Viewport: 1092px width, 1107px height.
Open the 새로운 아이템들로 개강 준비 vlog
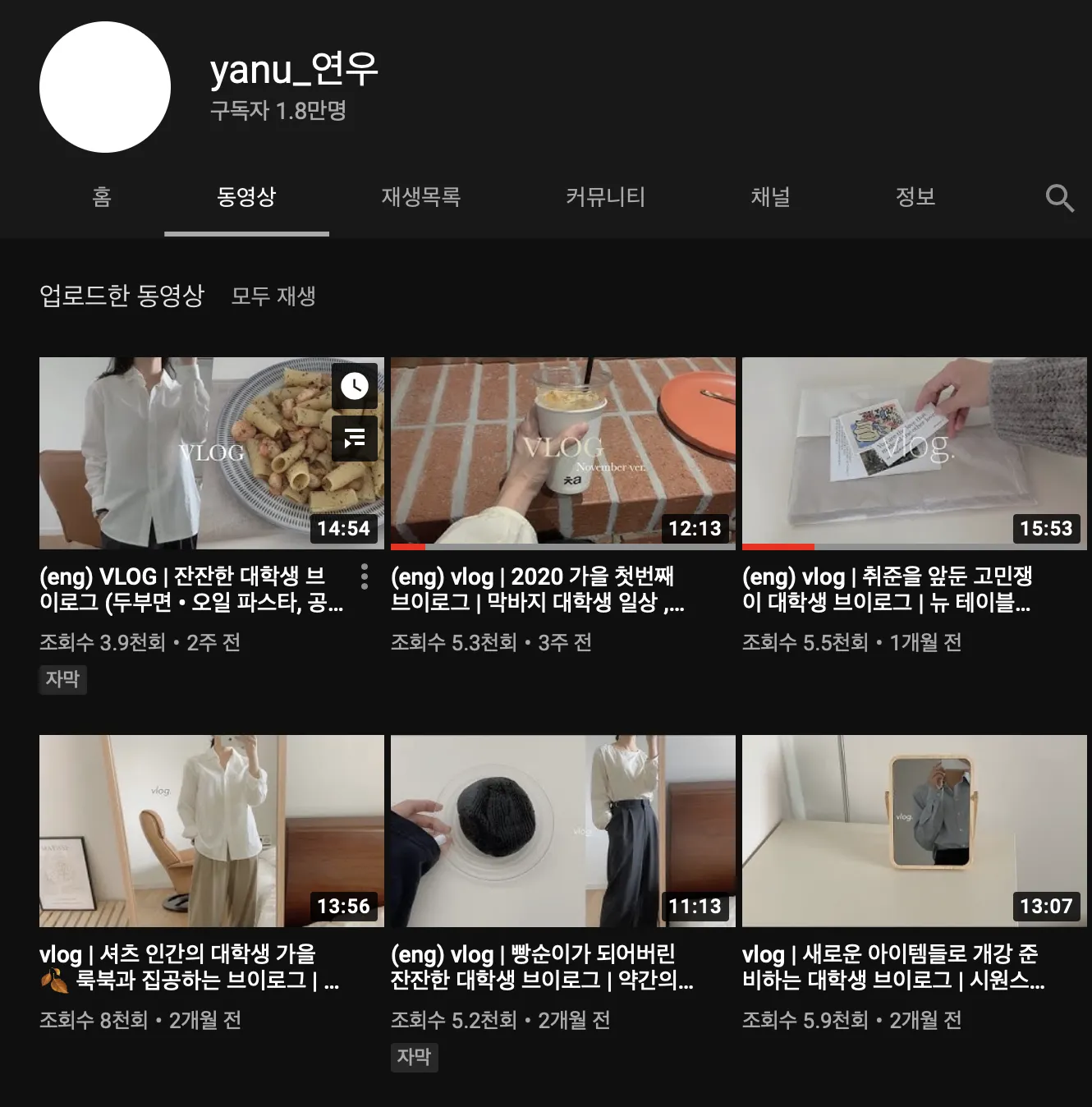click(x=914, y=830)
